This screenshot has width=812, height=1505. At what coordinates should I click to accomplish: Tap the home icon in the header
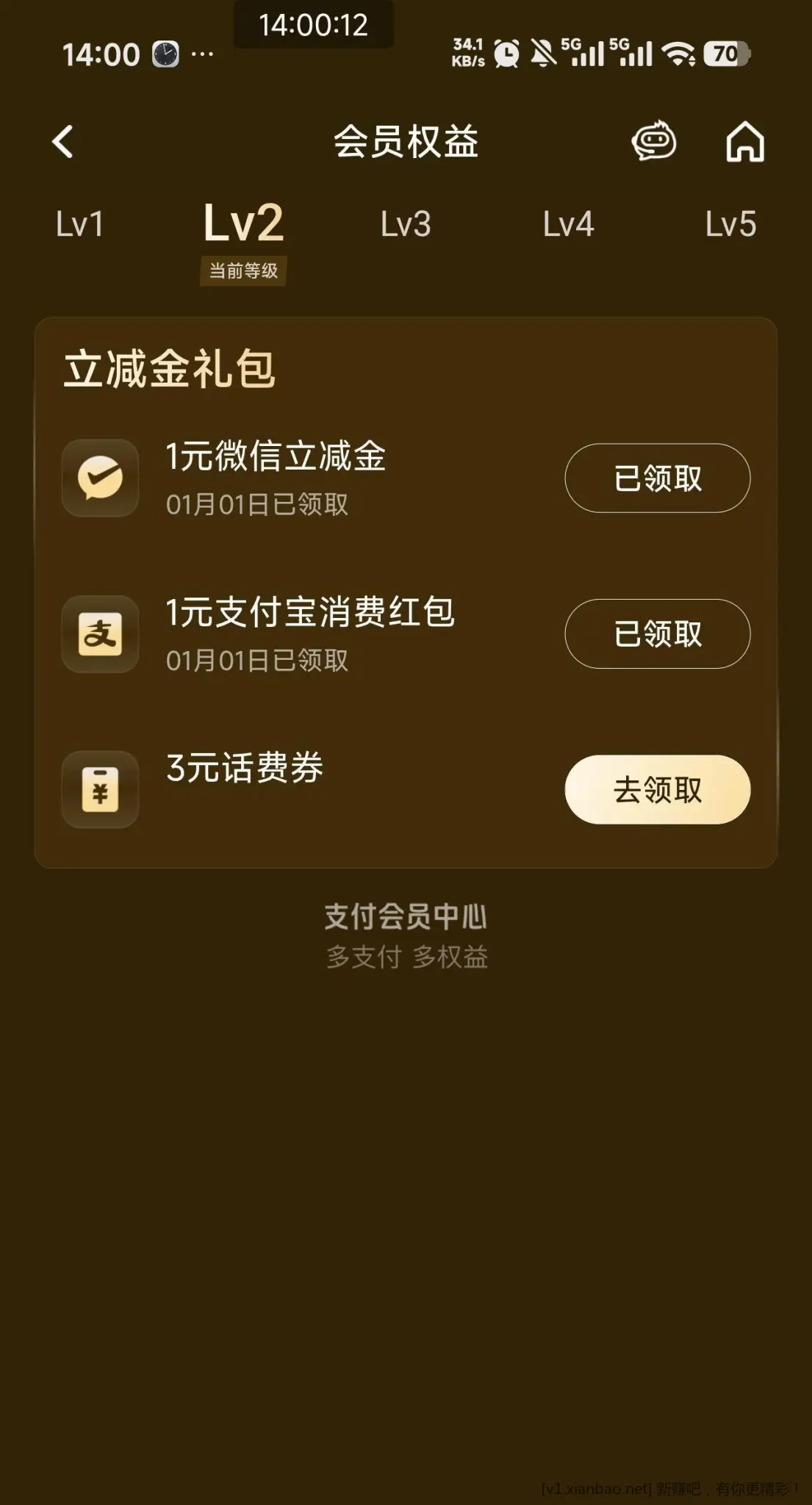(x=746, y=143)
